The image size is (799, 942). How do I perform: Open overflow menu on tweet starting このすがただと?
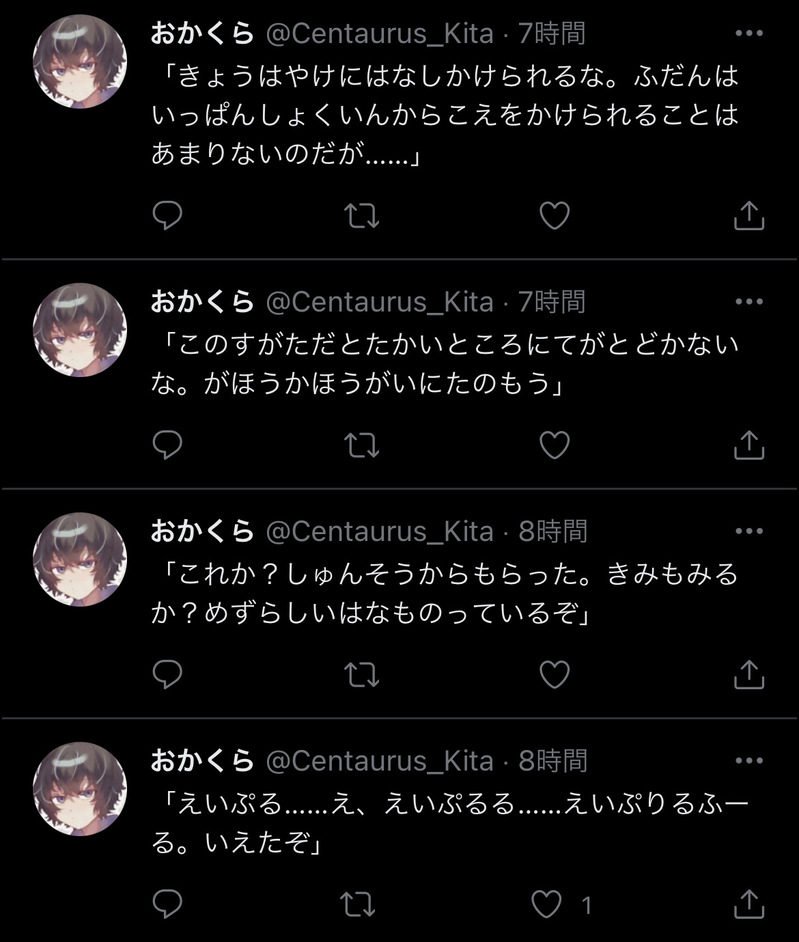click(x=749, y=300)
